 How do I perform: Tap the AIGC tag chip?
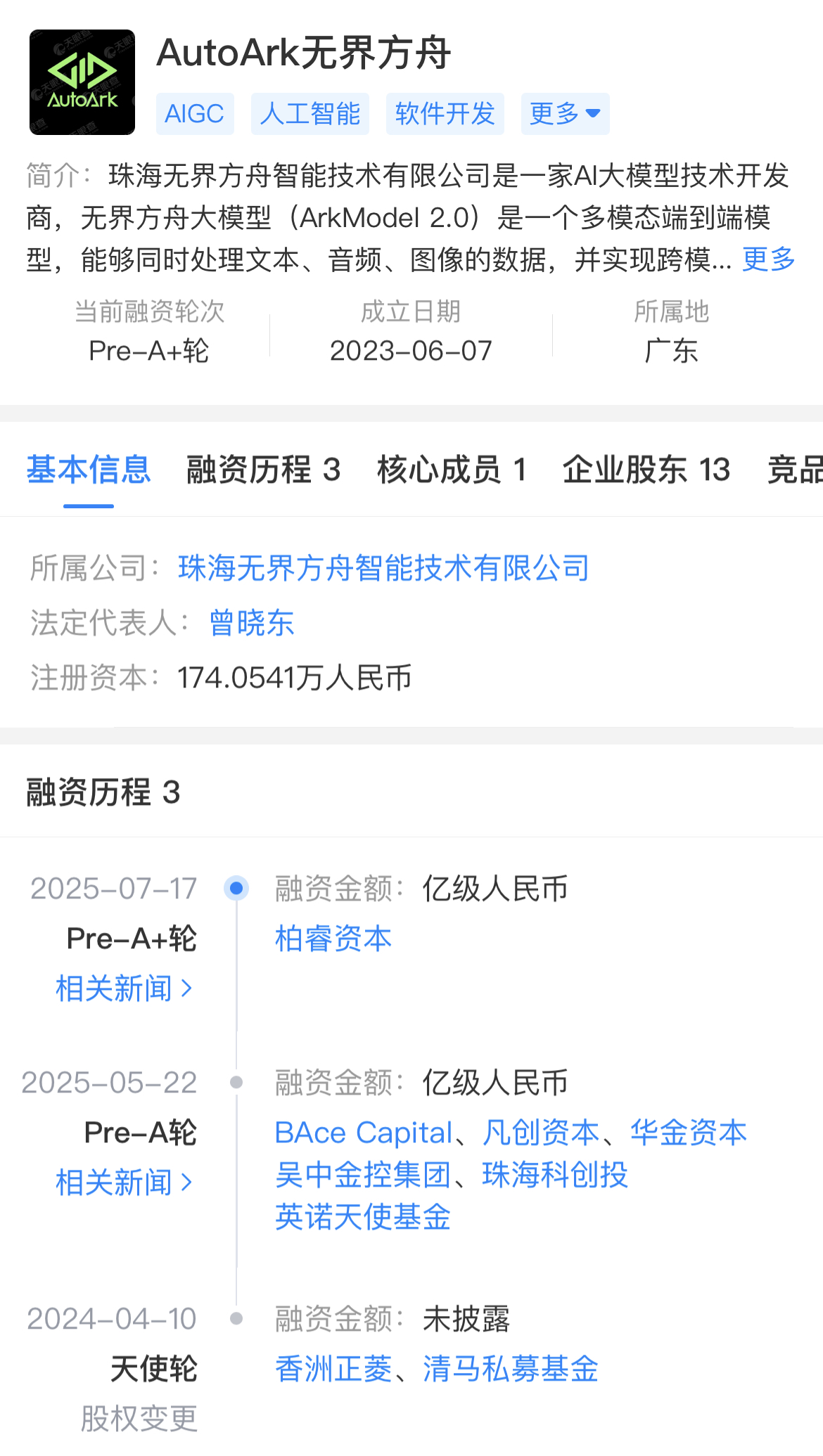[x=195, y=113]
